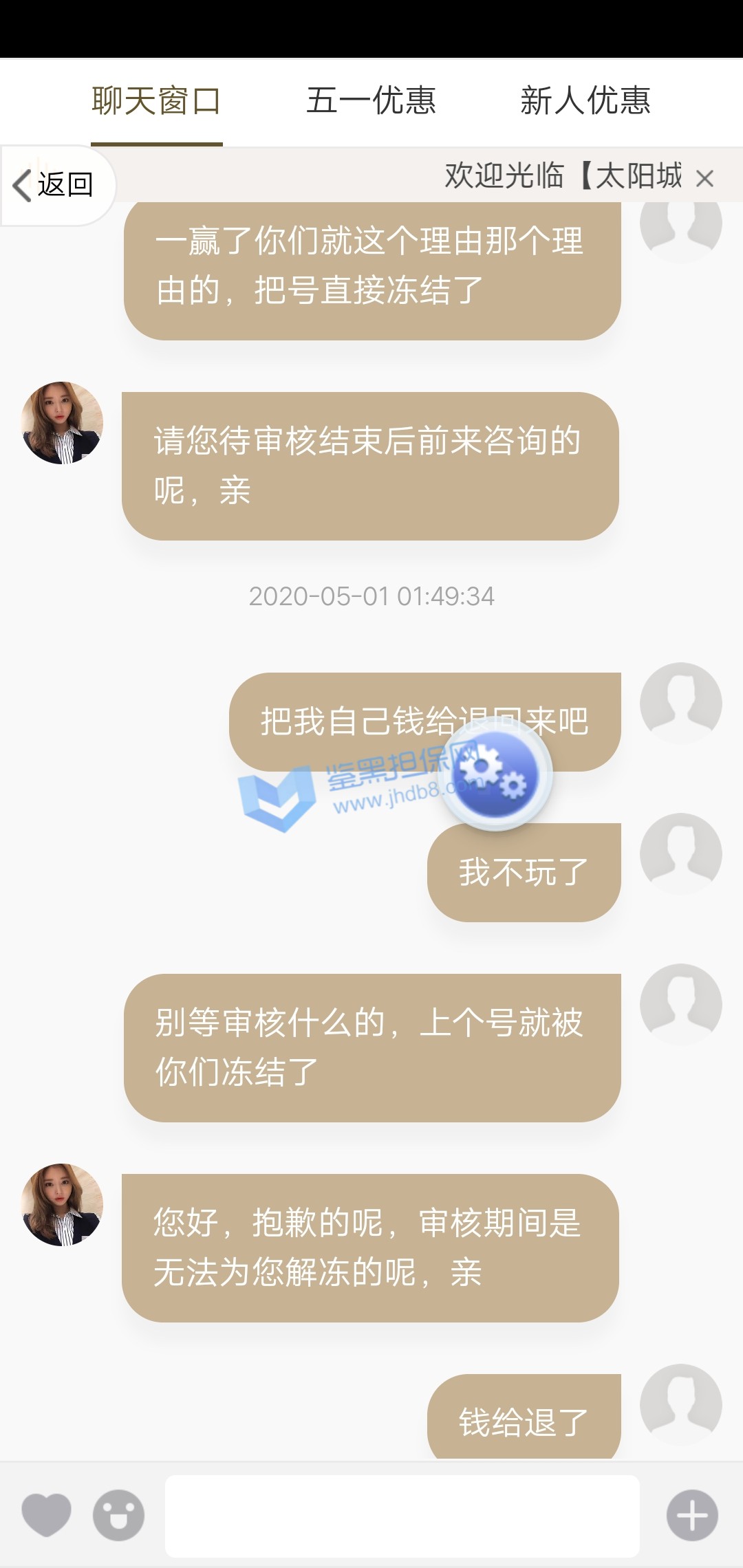Screen dimensions: 743x1568
Task: Switch to the 新人优惠 tab
Action: coord(585,102)
